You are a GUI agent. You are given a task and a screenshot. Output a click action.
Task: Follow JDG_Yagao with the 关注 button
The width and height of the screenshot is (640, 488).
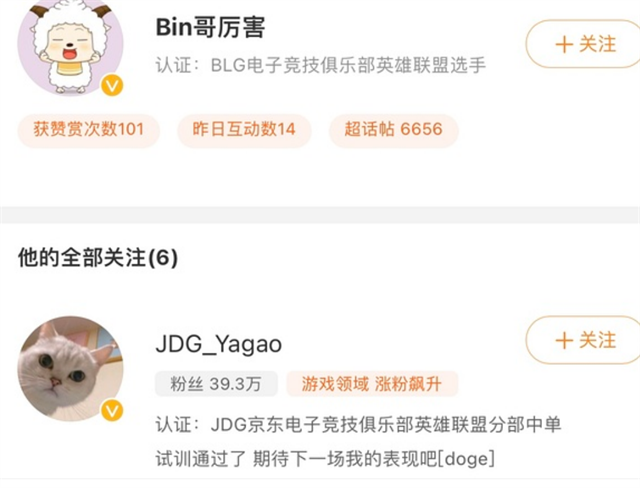pos(584,341)
